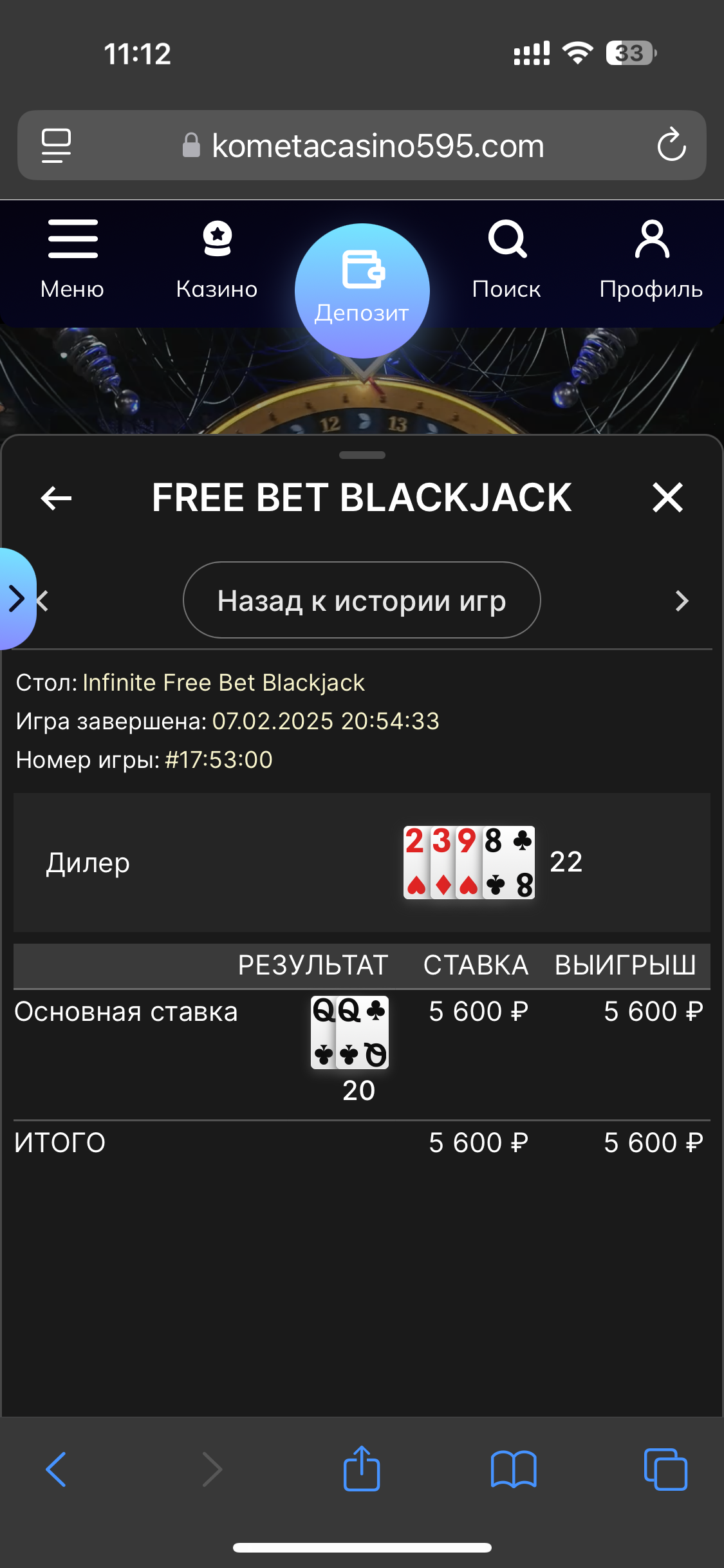Navigate back in Safari toolbar

pos(56,1470)
